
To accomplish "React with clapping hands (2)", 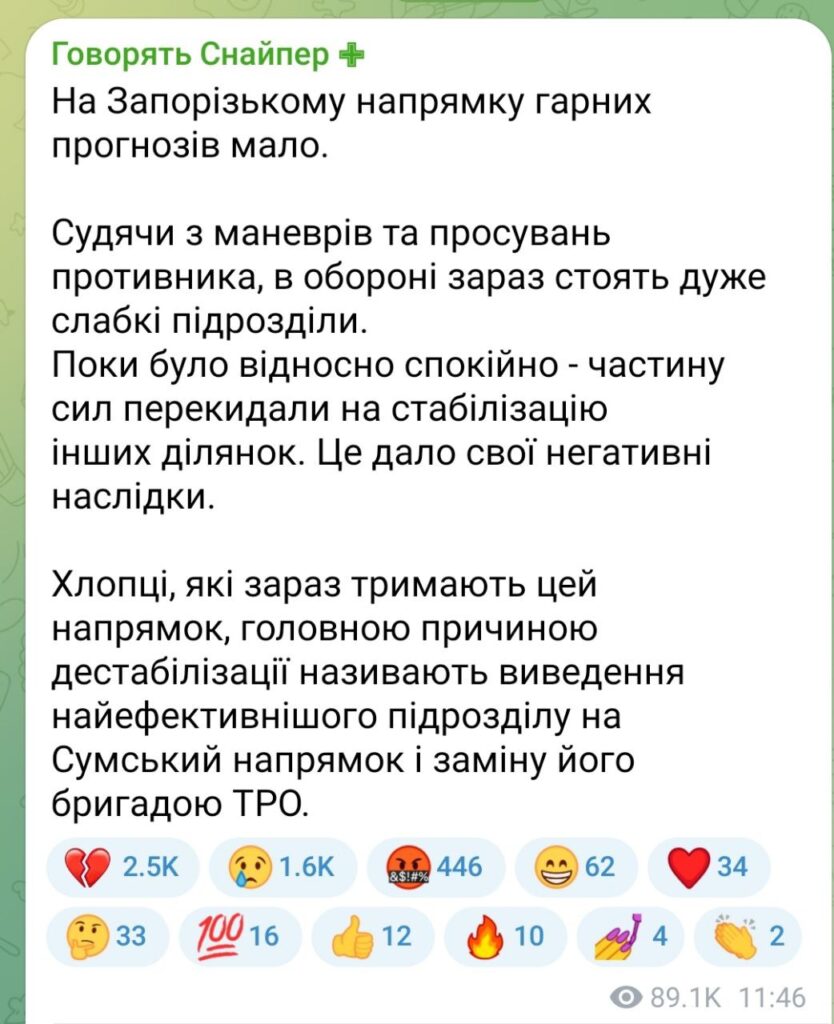I will click(x=750, y=936).
